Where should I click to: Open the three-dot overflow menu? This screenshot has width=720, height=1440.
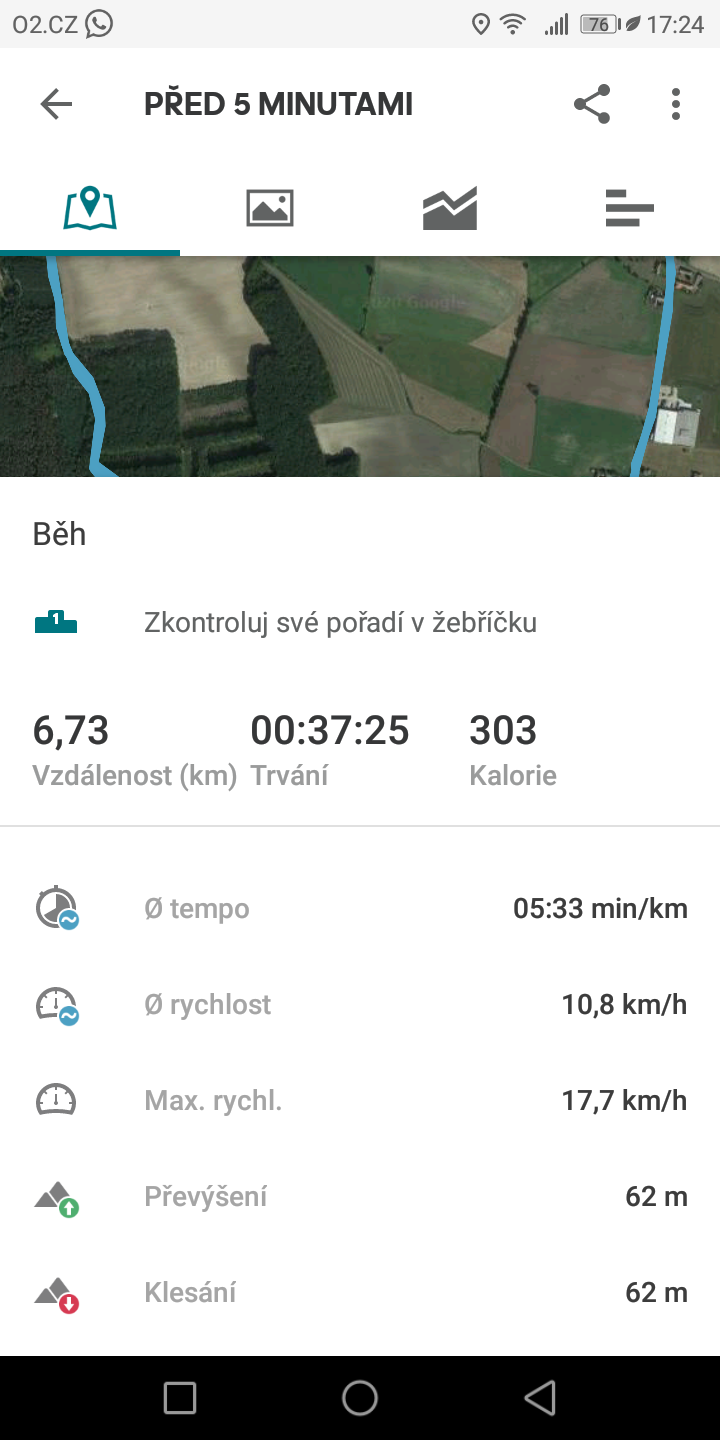point(676,104)
